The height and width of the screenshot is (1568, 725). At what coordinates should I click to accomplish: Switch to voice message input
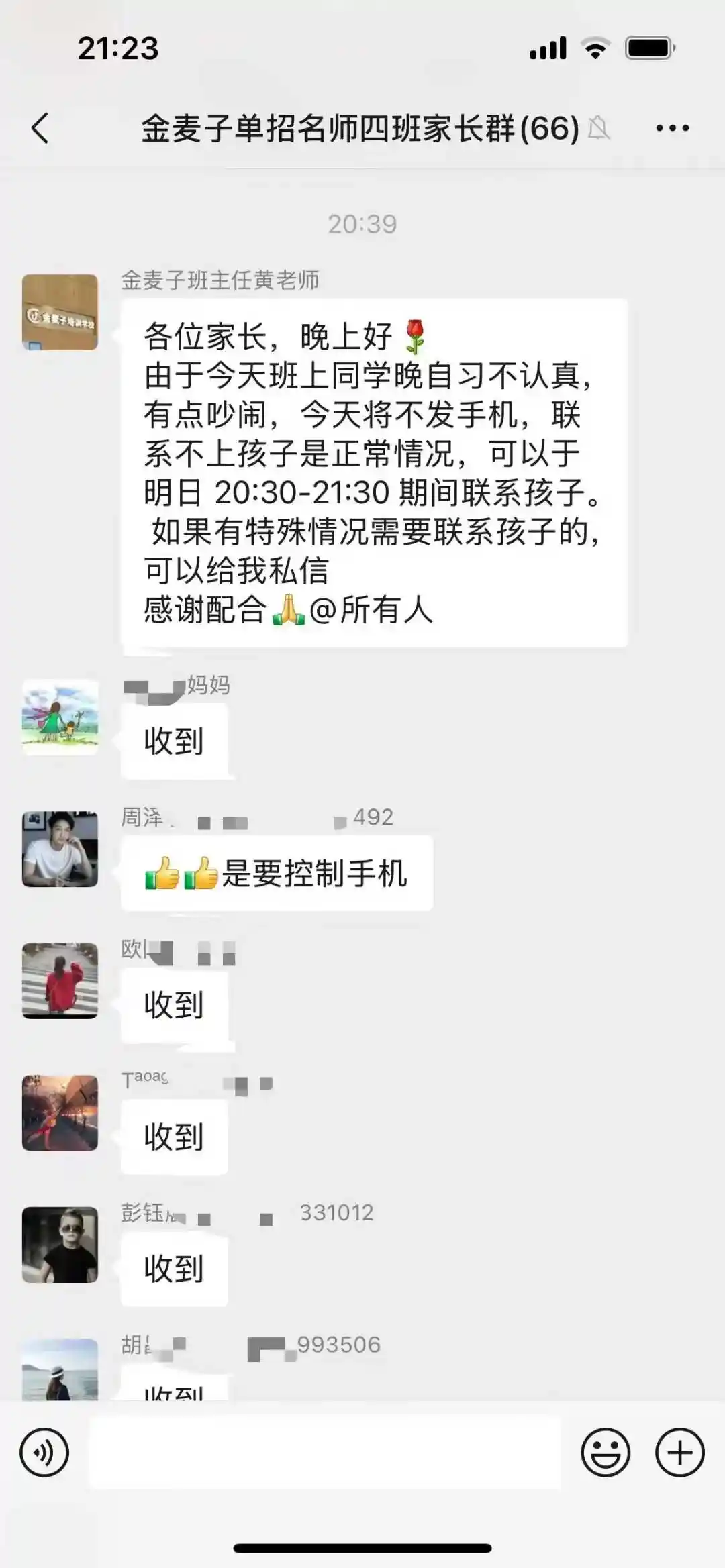coord(44,1453)
